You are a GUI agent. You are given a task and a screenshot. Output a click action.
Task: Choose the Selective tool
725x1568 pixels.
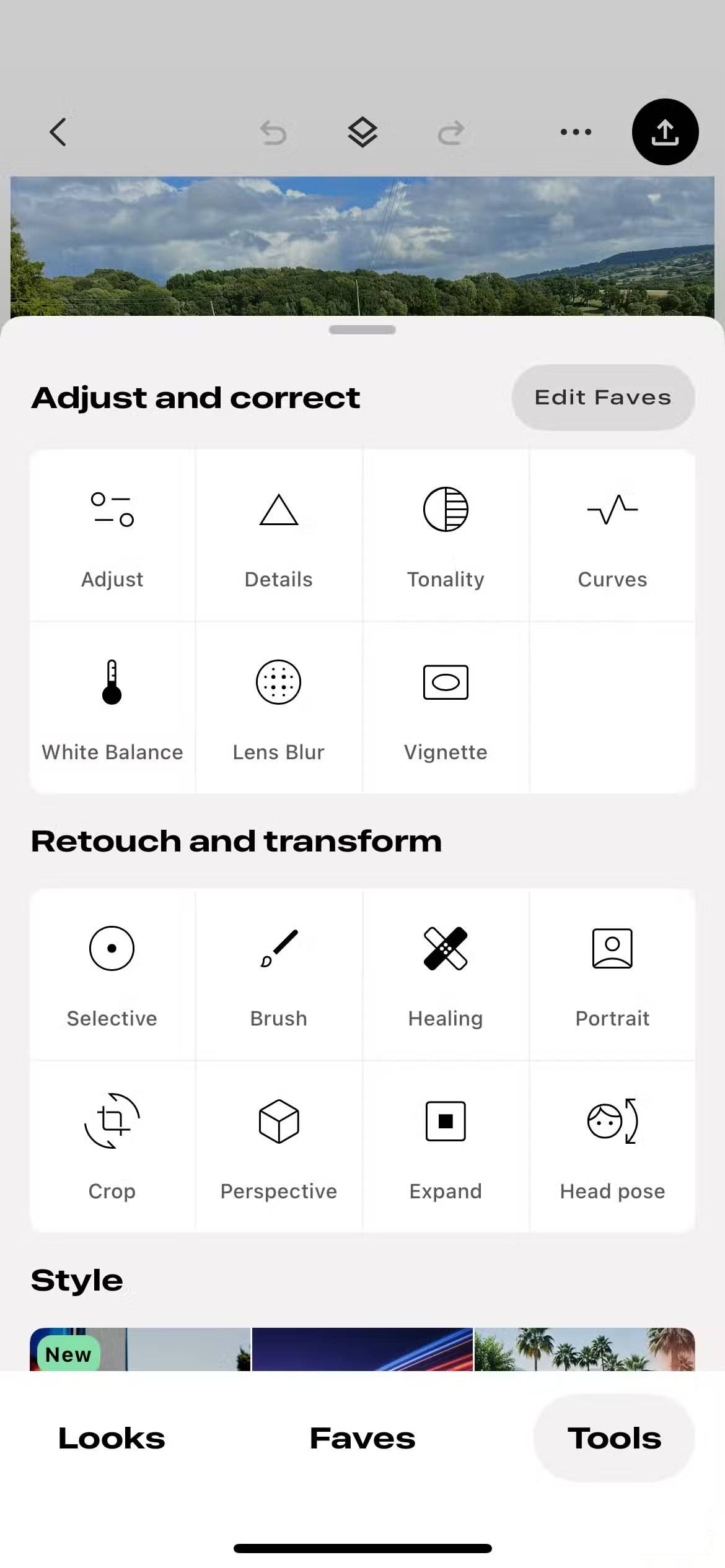click(x=112, y=974)
